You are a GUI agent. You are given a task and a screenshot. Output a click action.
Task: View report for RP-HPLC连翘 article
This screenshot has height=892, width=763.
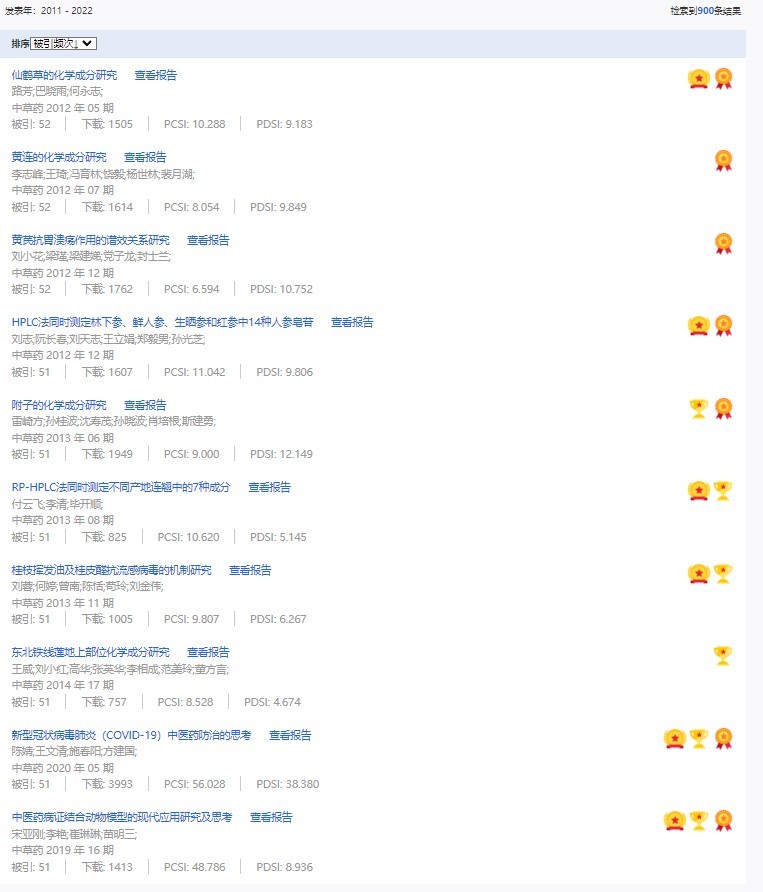(x=269, y=487)
